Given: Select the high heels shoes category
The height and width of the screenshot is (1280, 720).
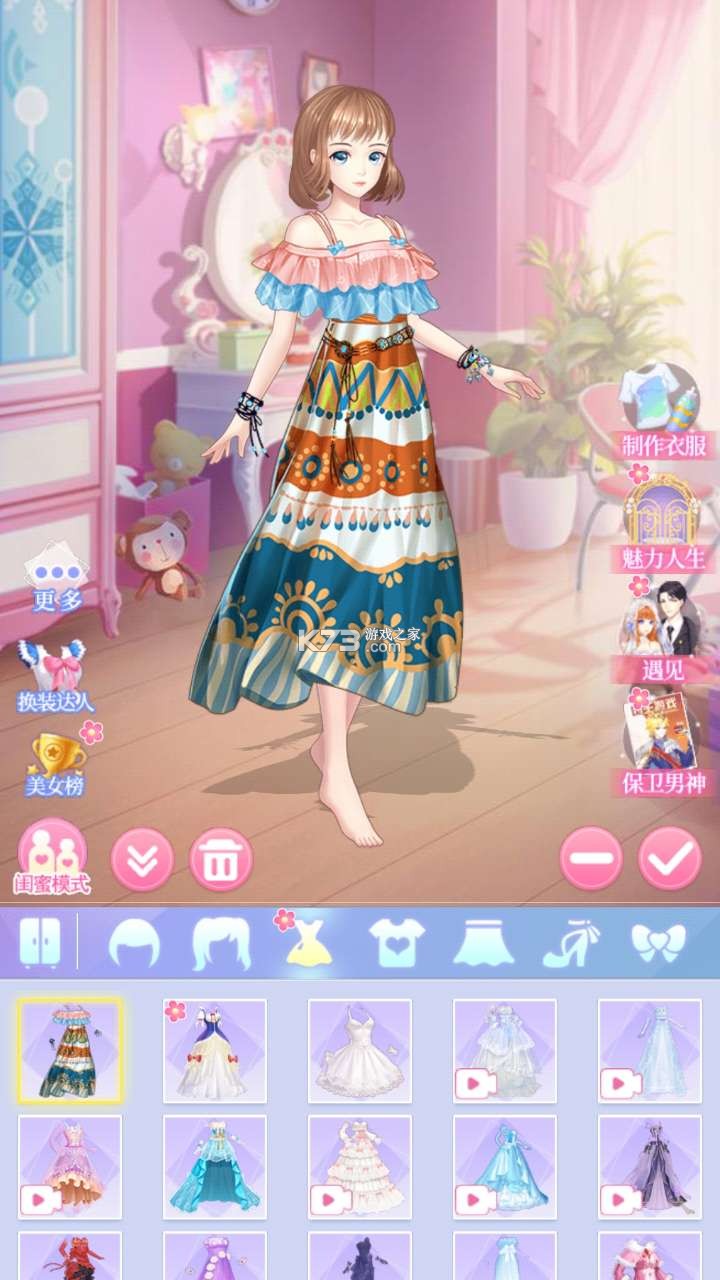Looking at the screenshot, I should click(x=571, y=943).
